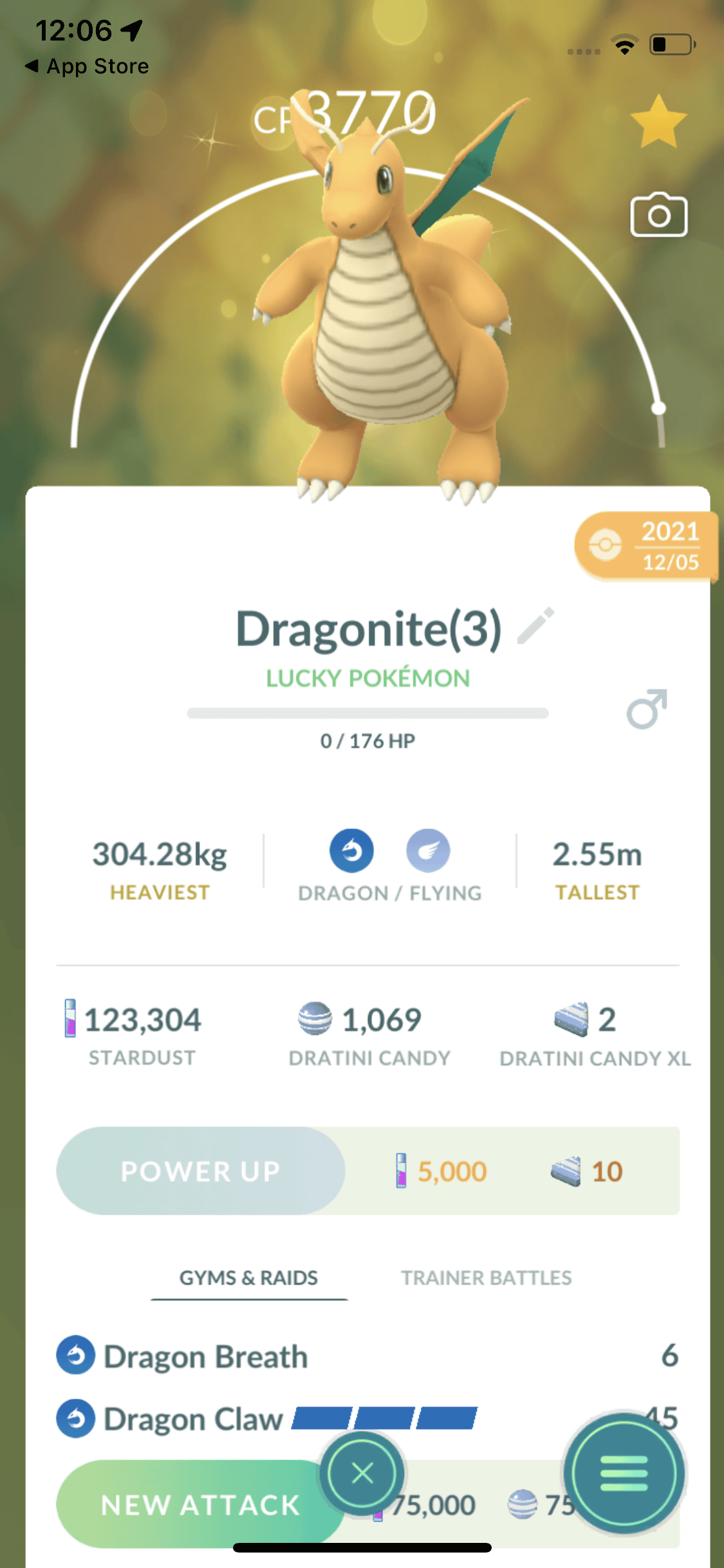Viewport: 724px width, 1568px height.
Task: Open the 2021 12/05 catch date badge
Action: tap(646, 546)
